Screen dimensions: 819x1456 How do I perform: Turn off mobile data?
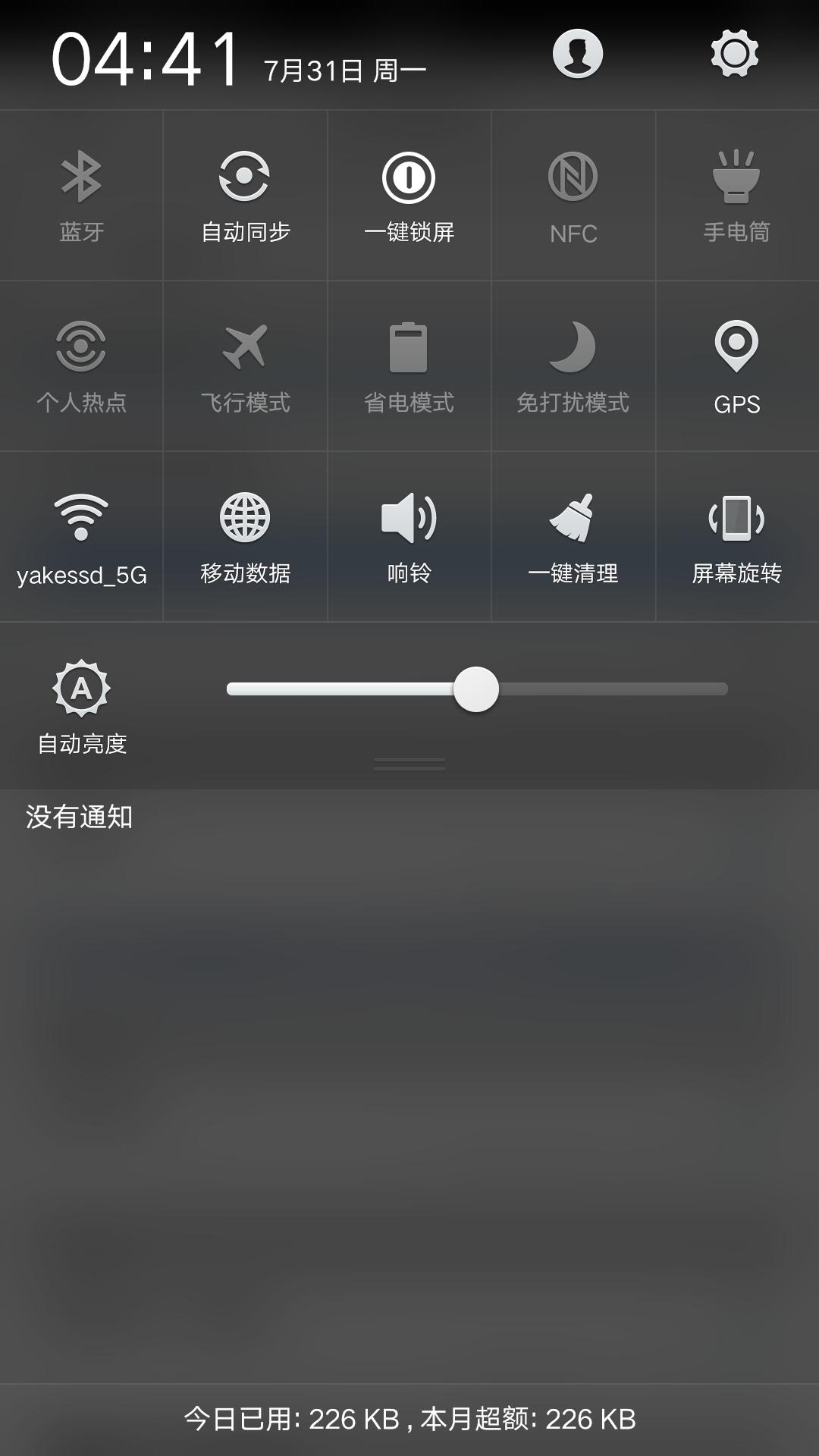coord(245,535)
